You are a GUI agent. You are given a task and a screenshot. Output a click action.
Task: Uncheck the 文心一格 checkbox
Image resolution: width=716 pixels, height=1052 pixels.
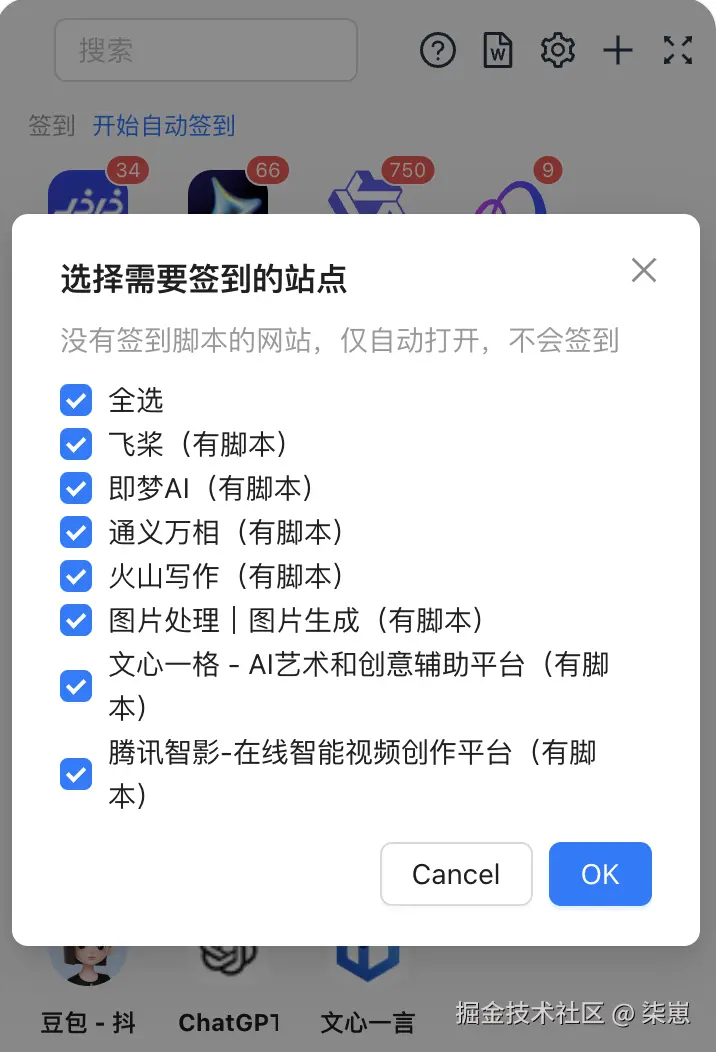click(76, 686)
